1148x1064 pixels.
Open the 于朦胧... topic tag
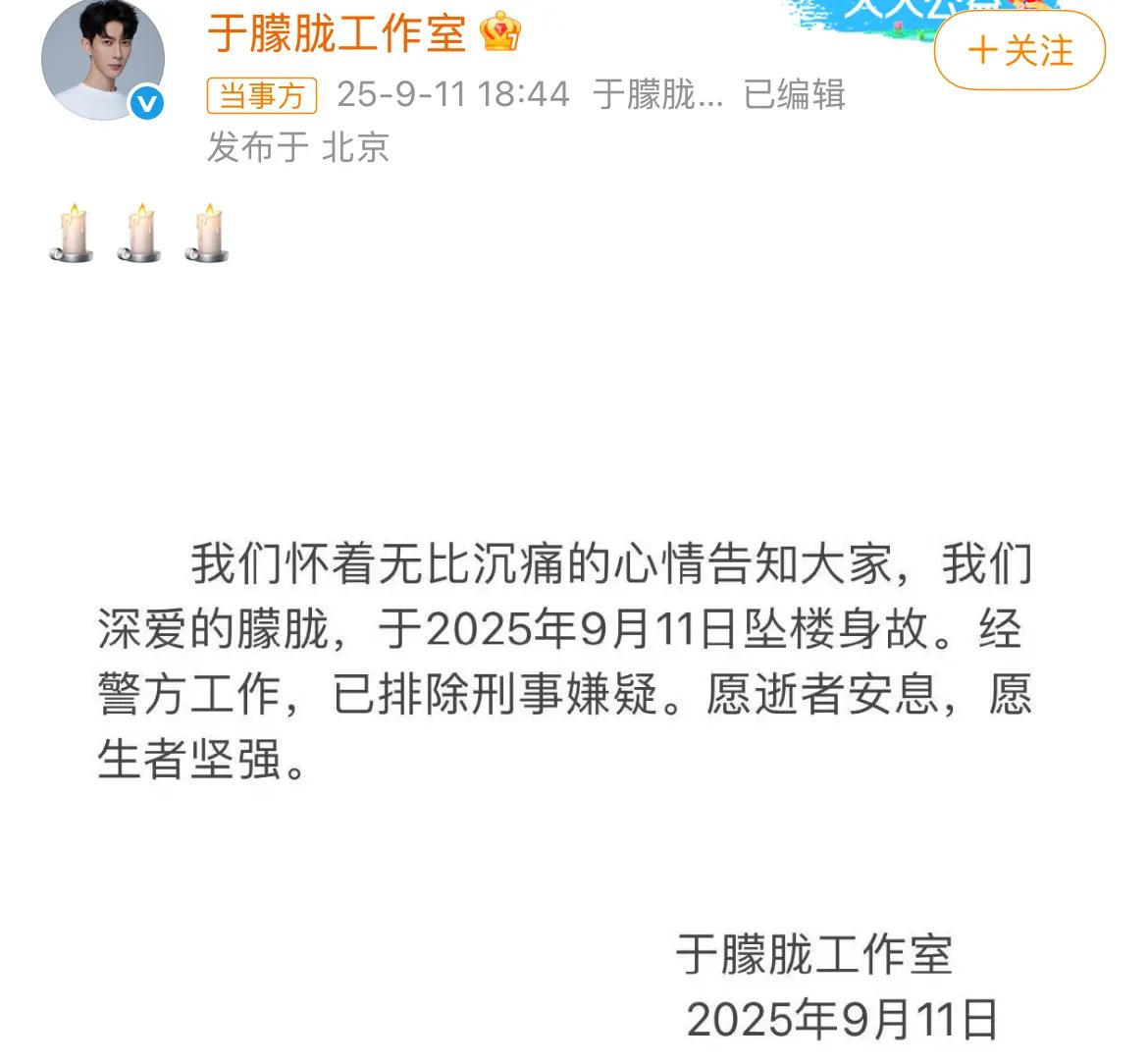pyautogui.click(x=658, y=95)
